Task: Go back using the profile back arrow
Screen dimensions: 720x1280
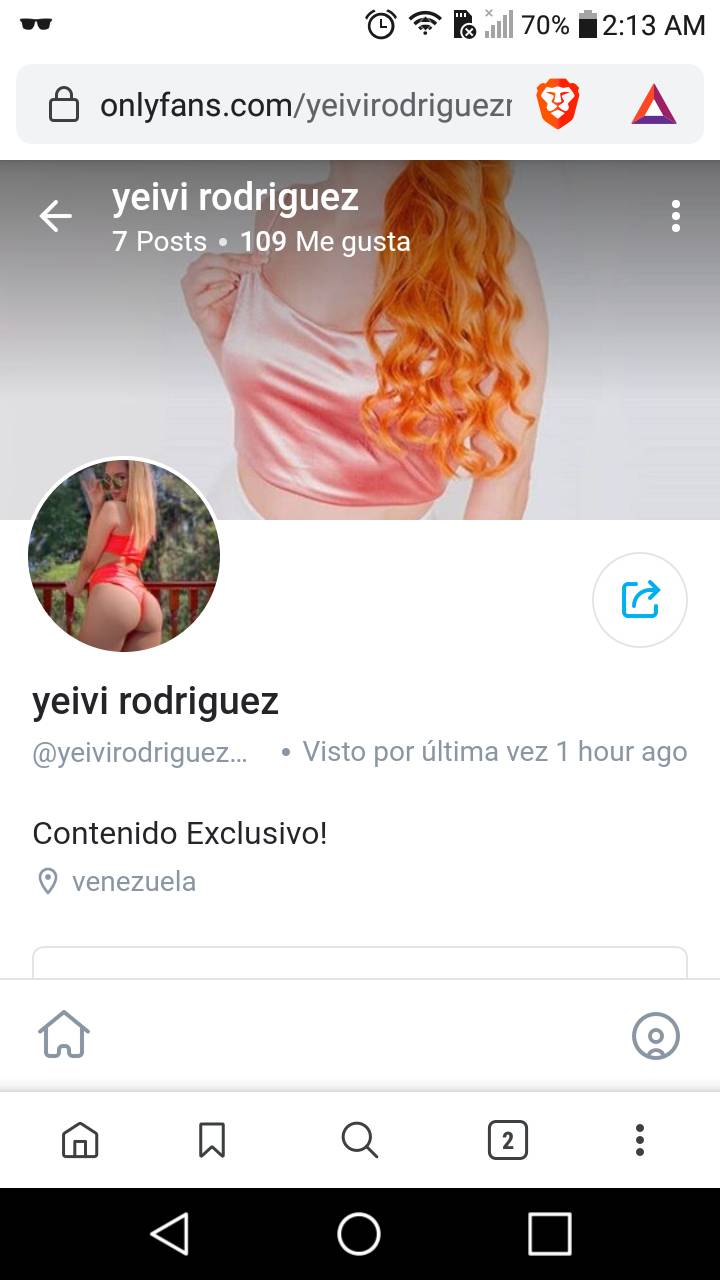Action: click(55, 215)
